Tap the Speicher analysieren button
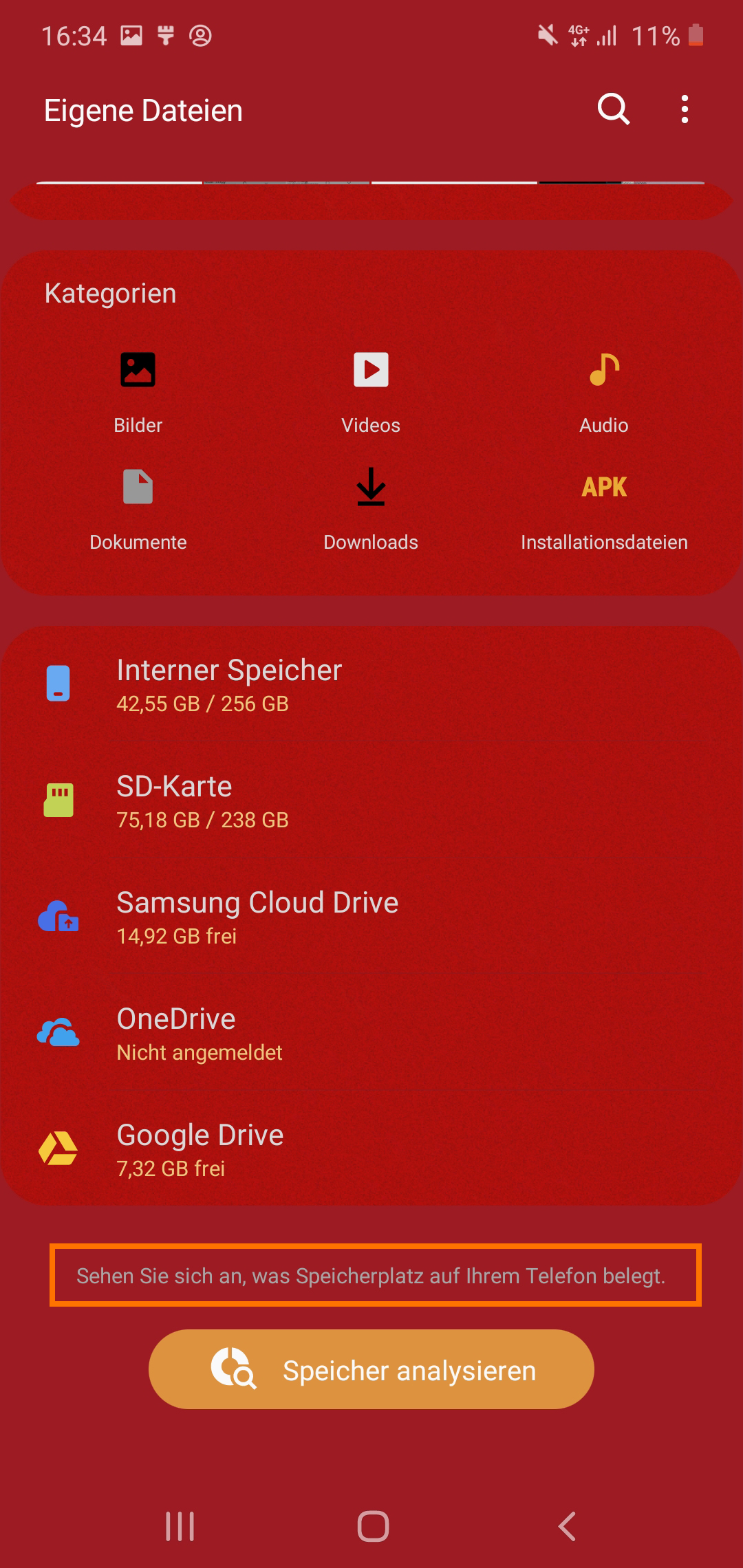 pos(371,1369)
